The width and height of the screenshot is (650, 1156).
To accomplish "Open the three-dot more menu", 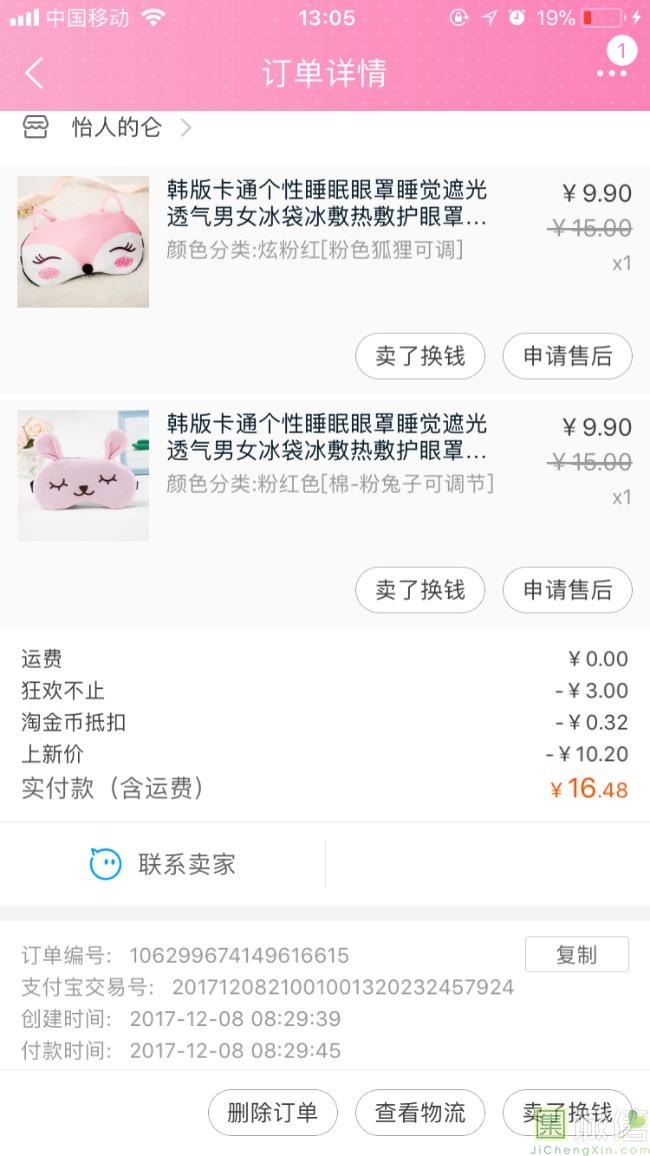I will pyautogui.click(x=611, y=73).
